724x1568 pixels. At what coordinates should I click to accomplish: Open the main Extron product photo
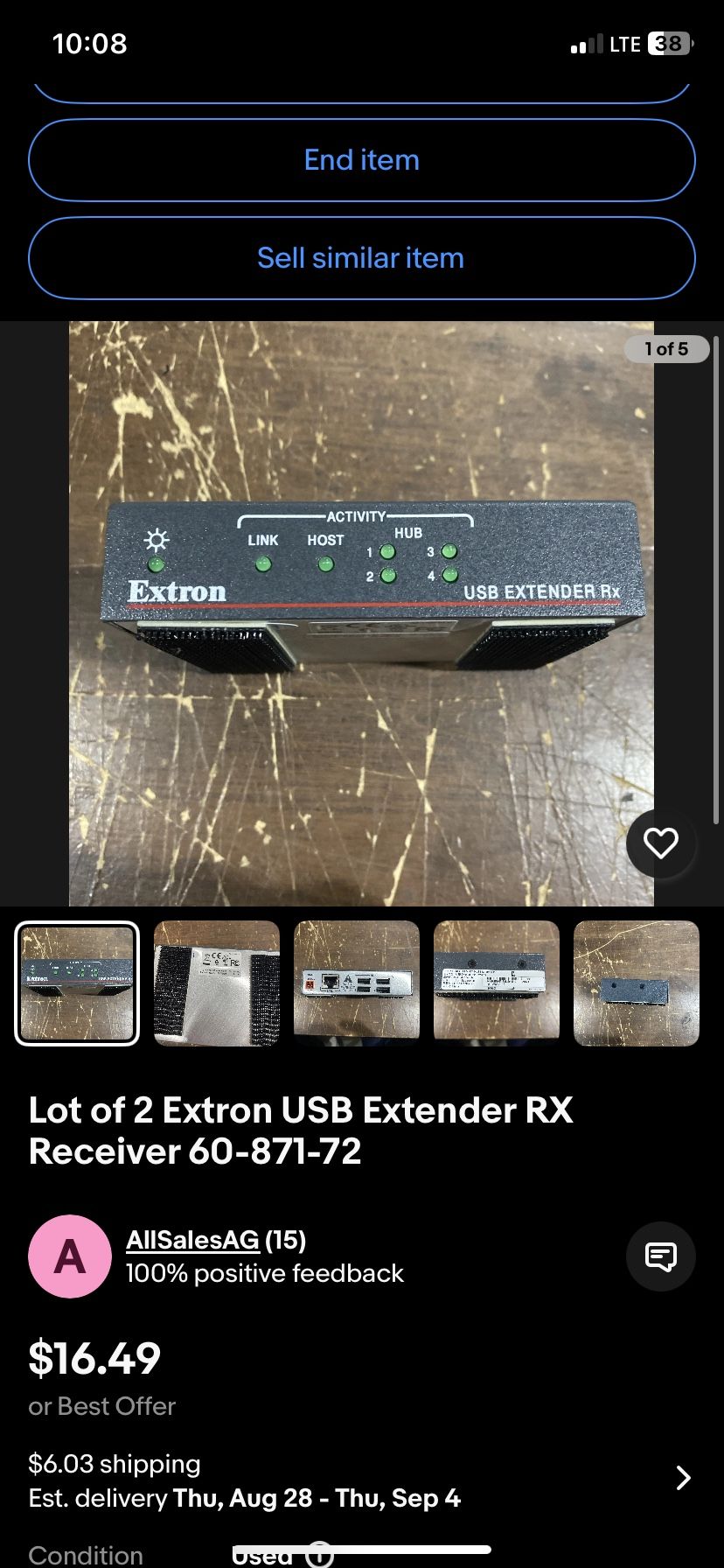tap(361, 612)
